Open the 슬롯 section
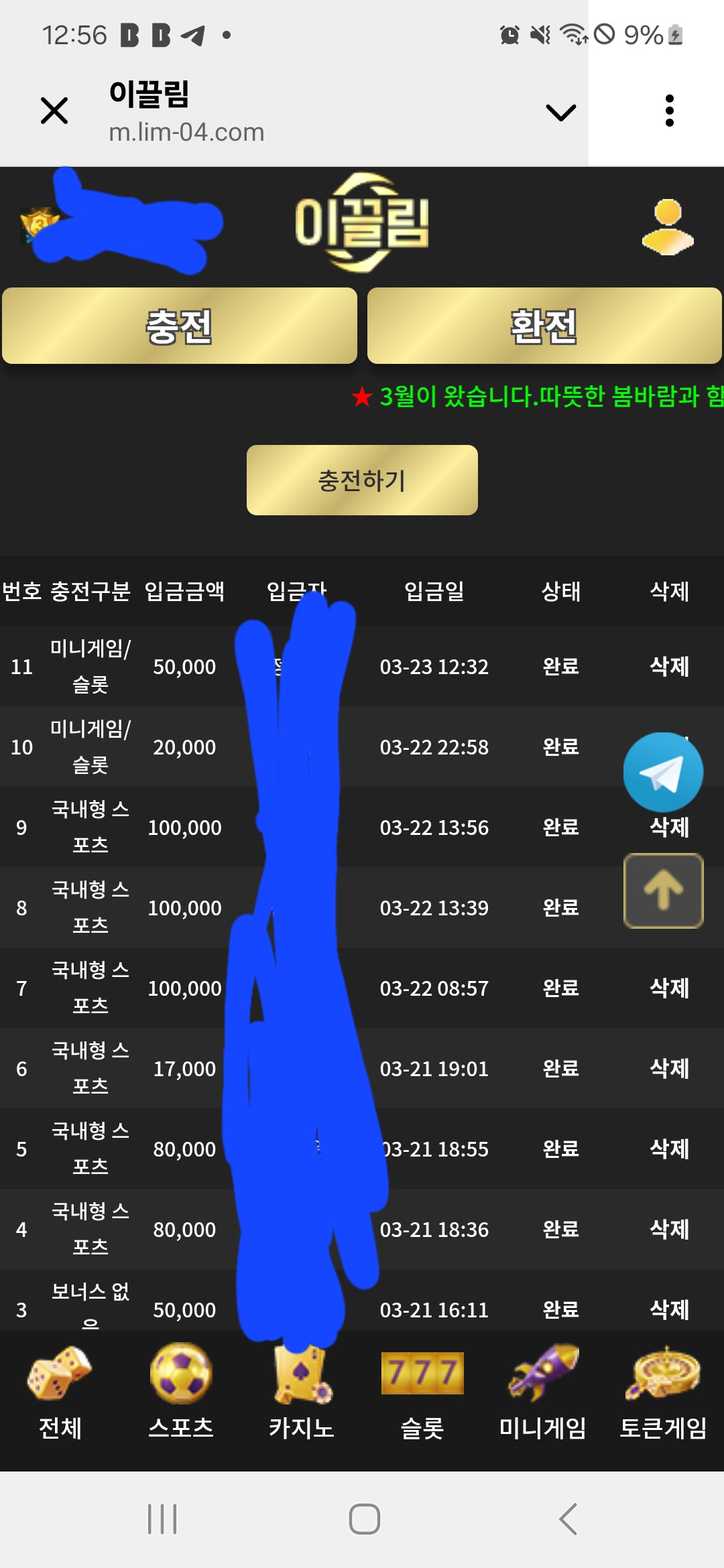Screen dimensions: 724x1568 [x=422, y=1391]
